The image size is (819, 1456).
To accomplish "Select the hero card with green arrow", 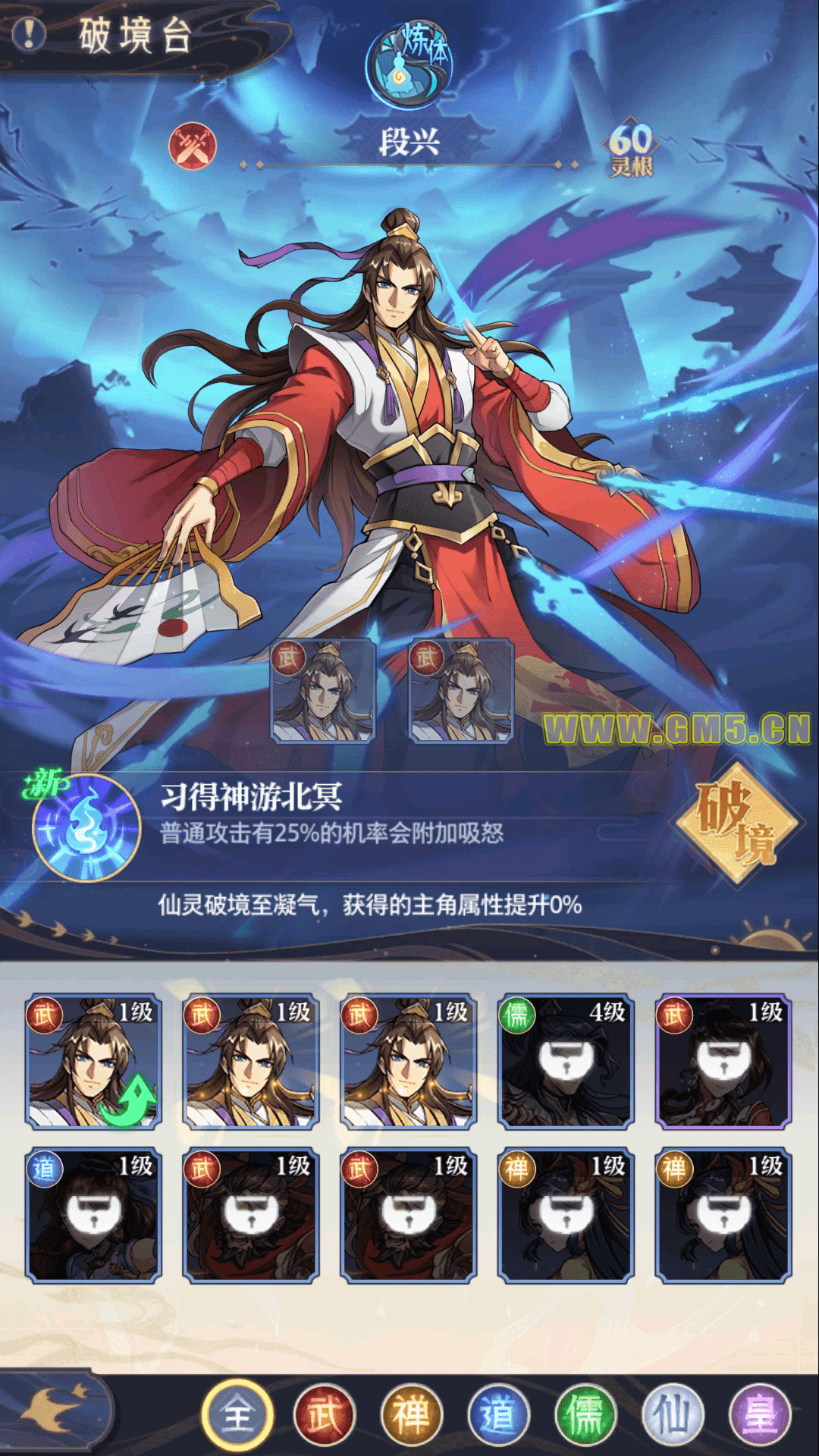I will (x=94, y=1062).
